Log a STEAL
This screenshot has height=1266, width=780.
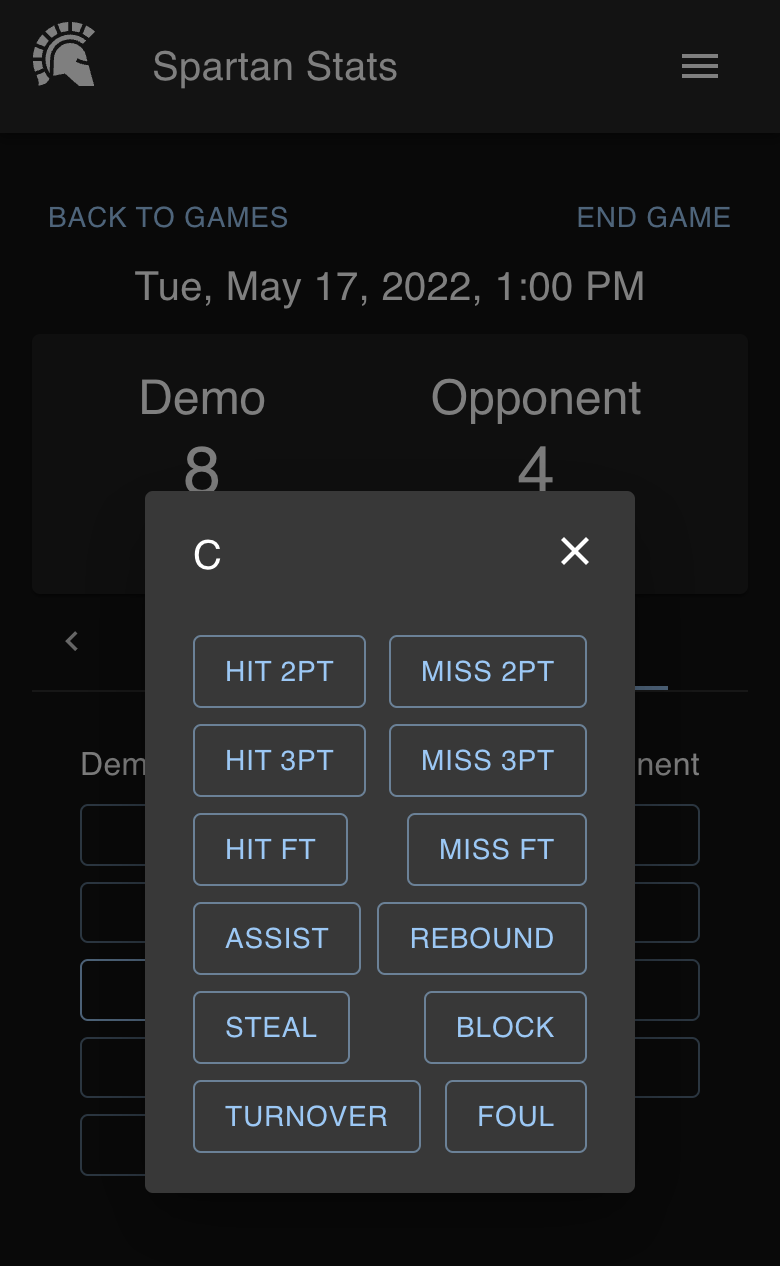pos(271,1028)
